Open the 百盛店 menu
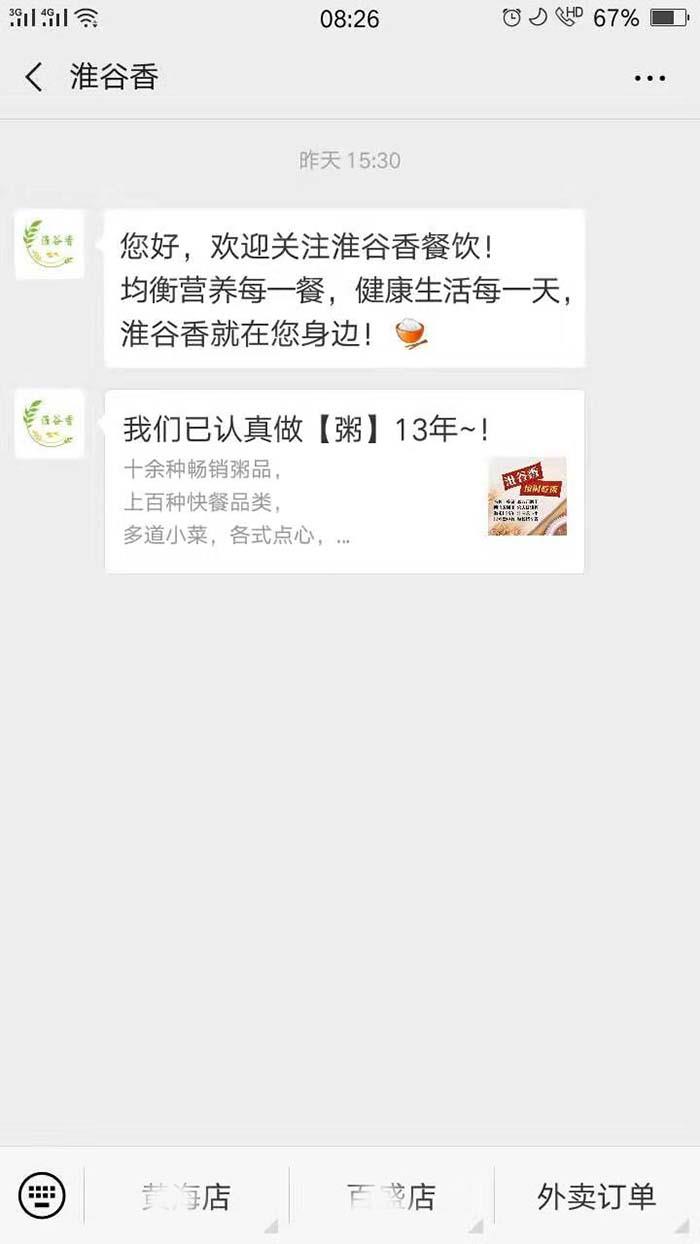 pos(391,1196)
